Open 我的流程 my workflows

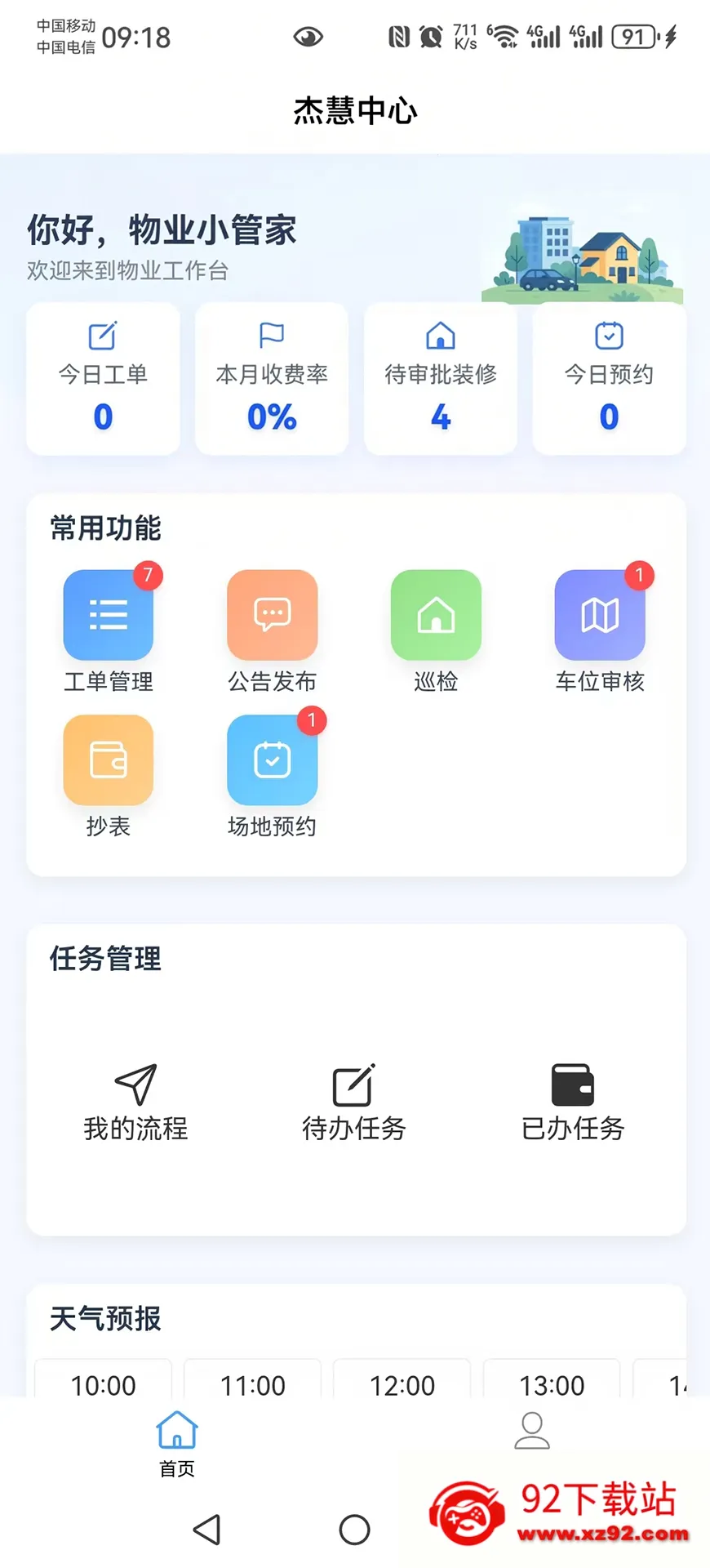[x=135, y=1102]
